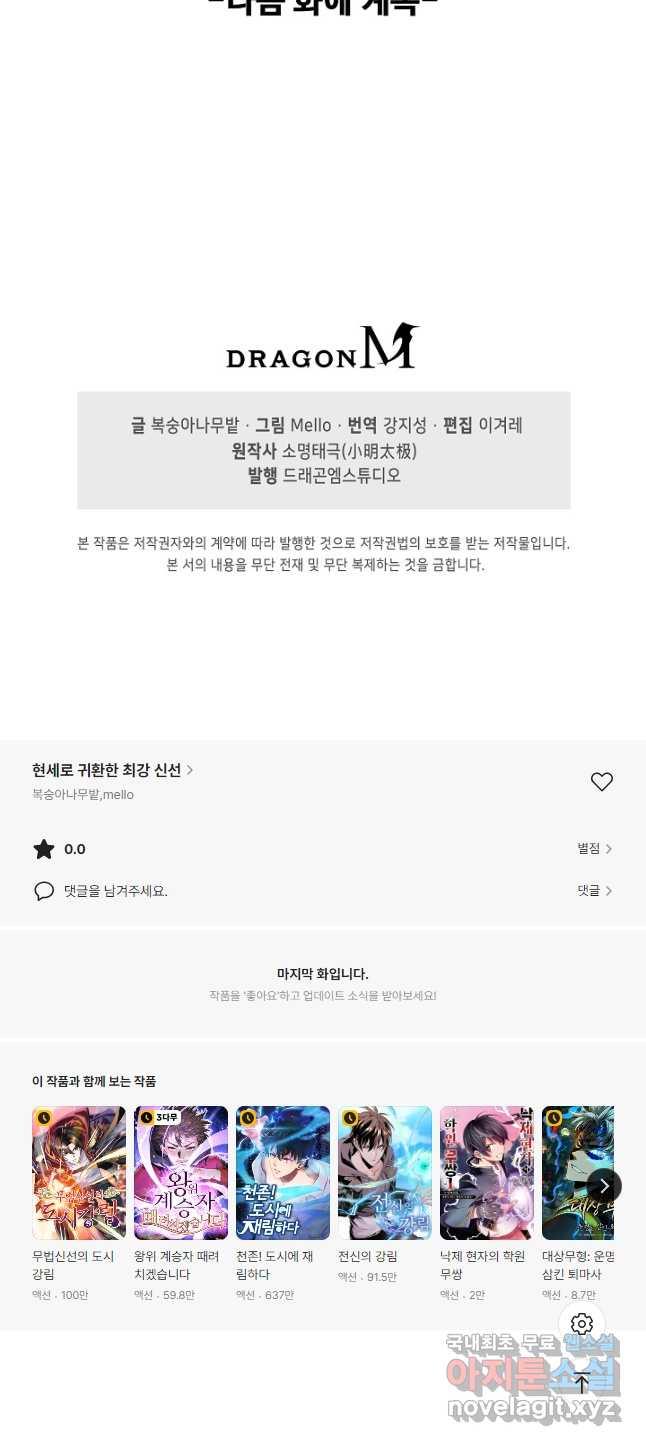Open the 별점 star rating page
The height and width of the screenshot is (1446, 646).
(594, 849)
